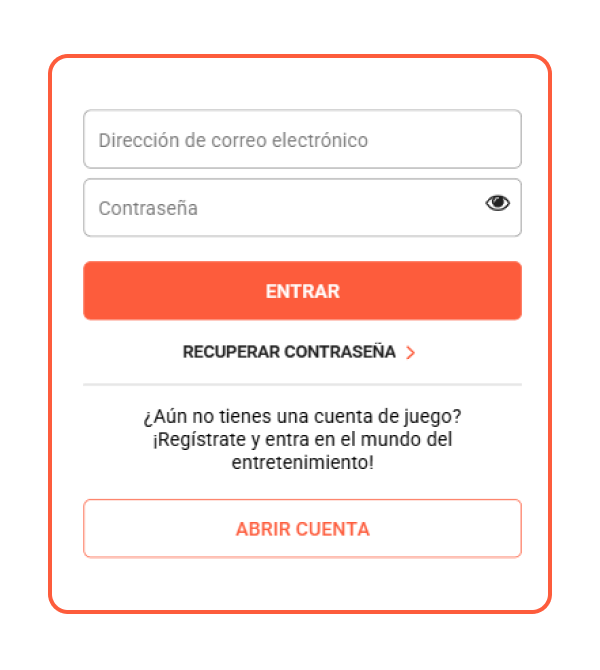Open the RECUPERAR CONTRASEÑA link

coord(298,352)
